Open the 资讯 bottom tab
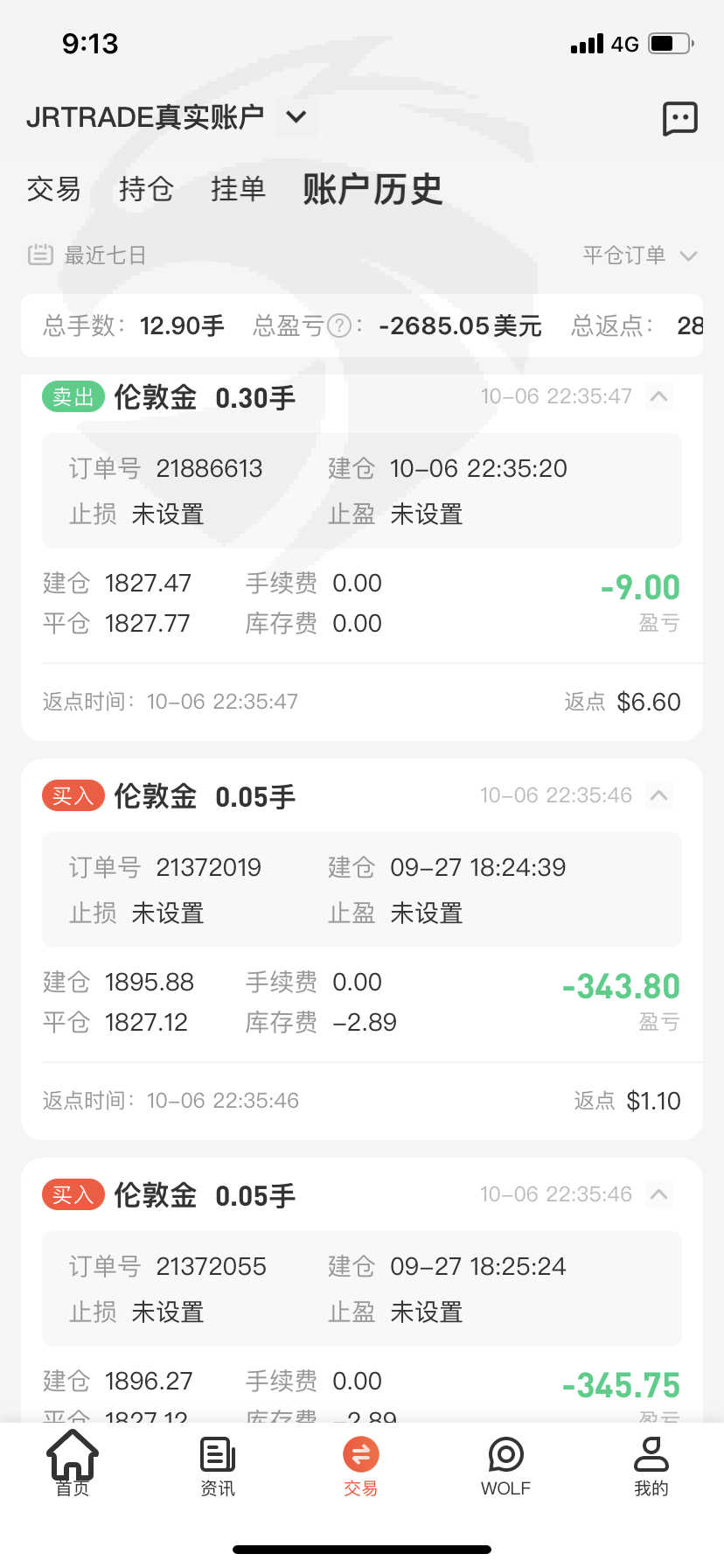The height and width of the screenshot is (1568, 724). click(x=218, y=1464)
